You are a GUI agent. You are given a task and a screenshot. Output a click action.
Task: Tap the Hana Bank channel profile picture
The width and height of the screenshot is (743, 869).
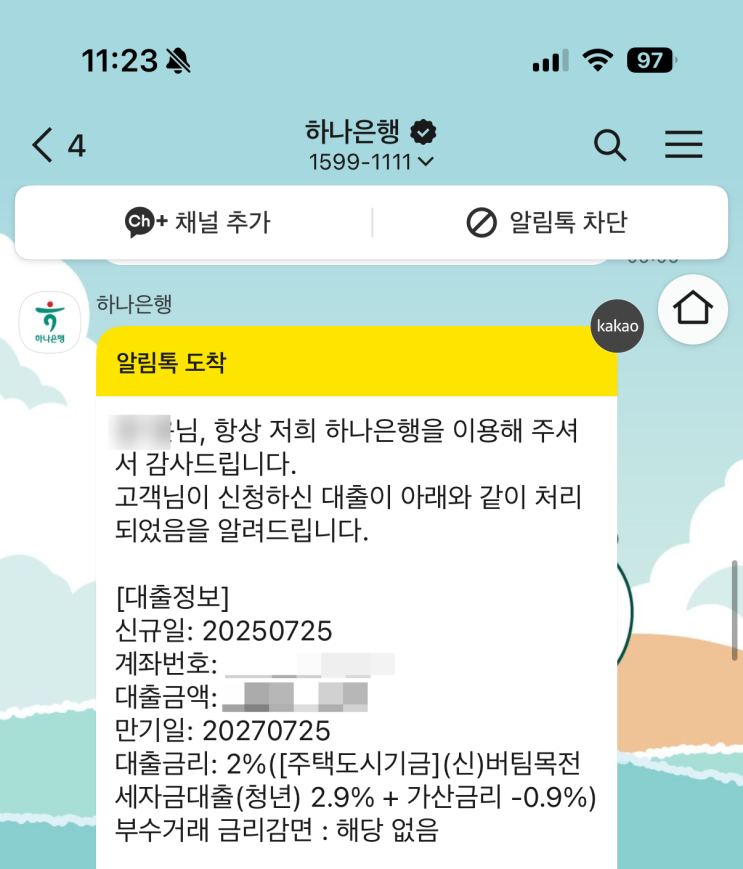49,322
